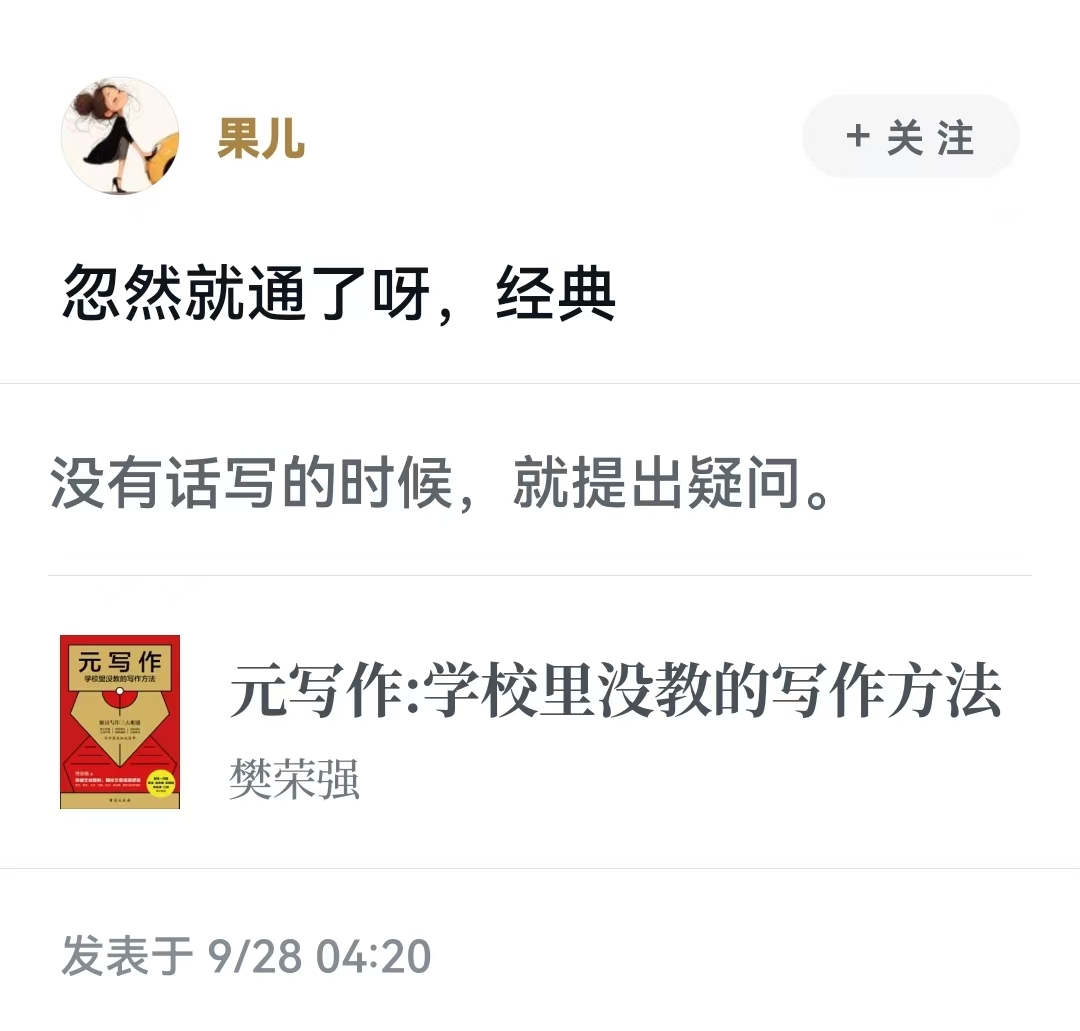The width and height of the screenshot is (1080, 1031).
Task: Follow 果儿 with the 关注 button
Action: [x=910, y=137]
